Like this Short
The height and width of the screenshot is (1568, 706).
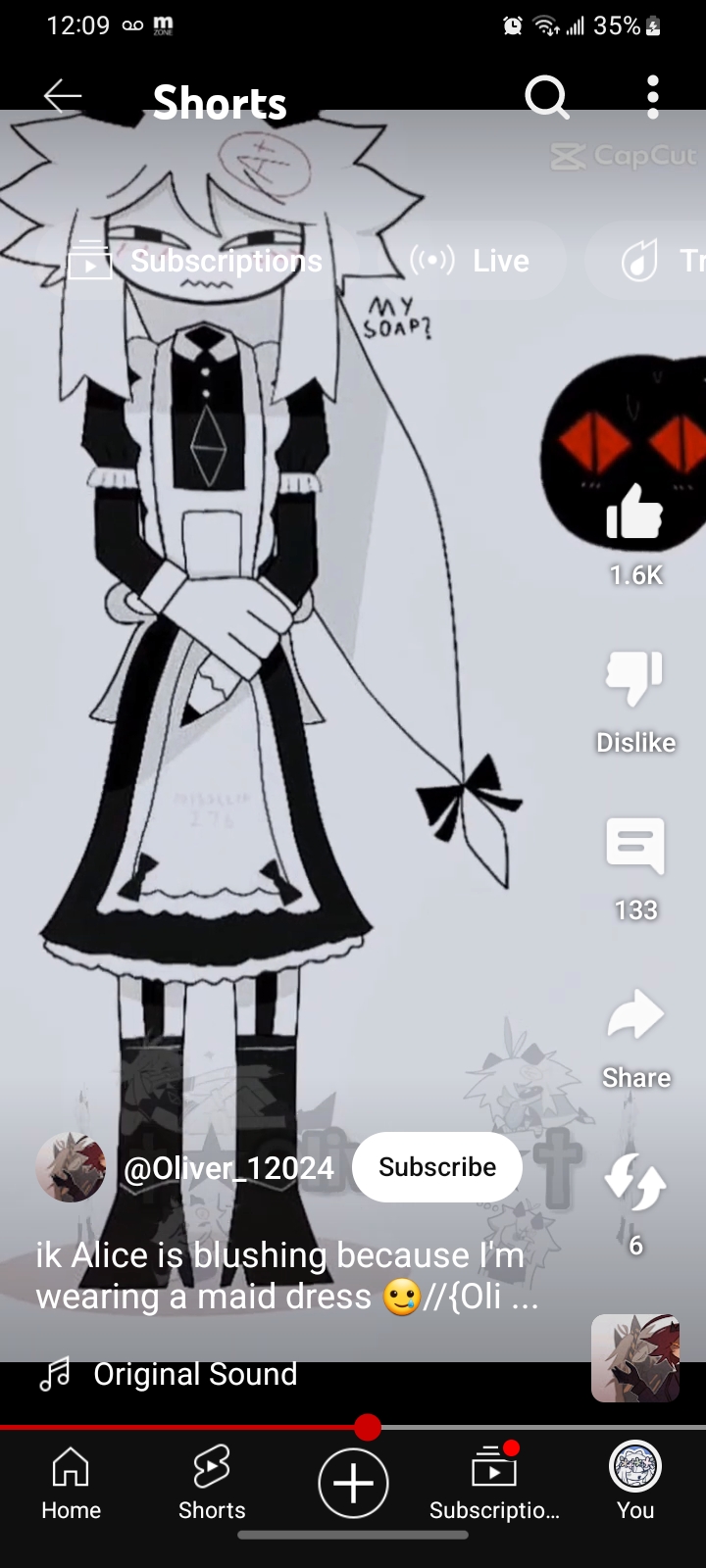(635, 514)
